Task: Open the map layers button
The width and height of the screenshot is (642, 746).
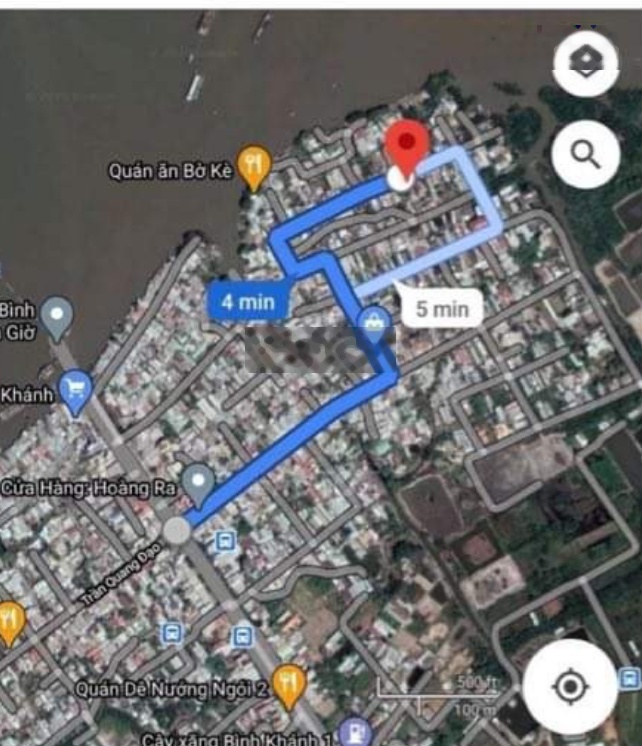Action: (585, 63)
